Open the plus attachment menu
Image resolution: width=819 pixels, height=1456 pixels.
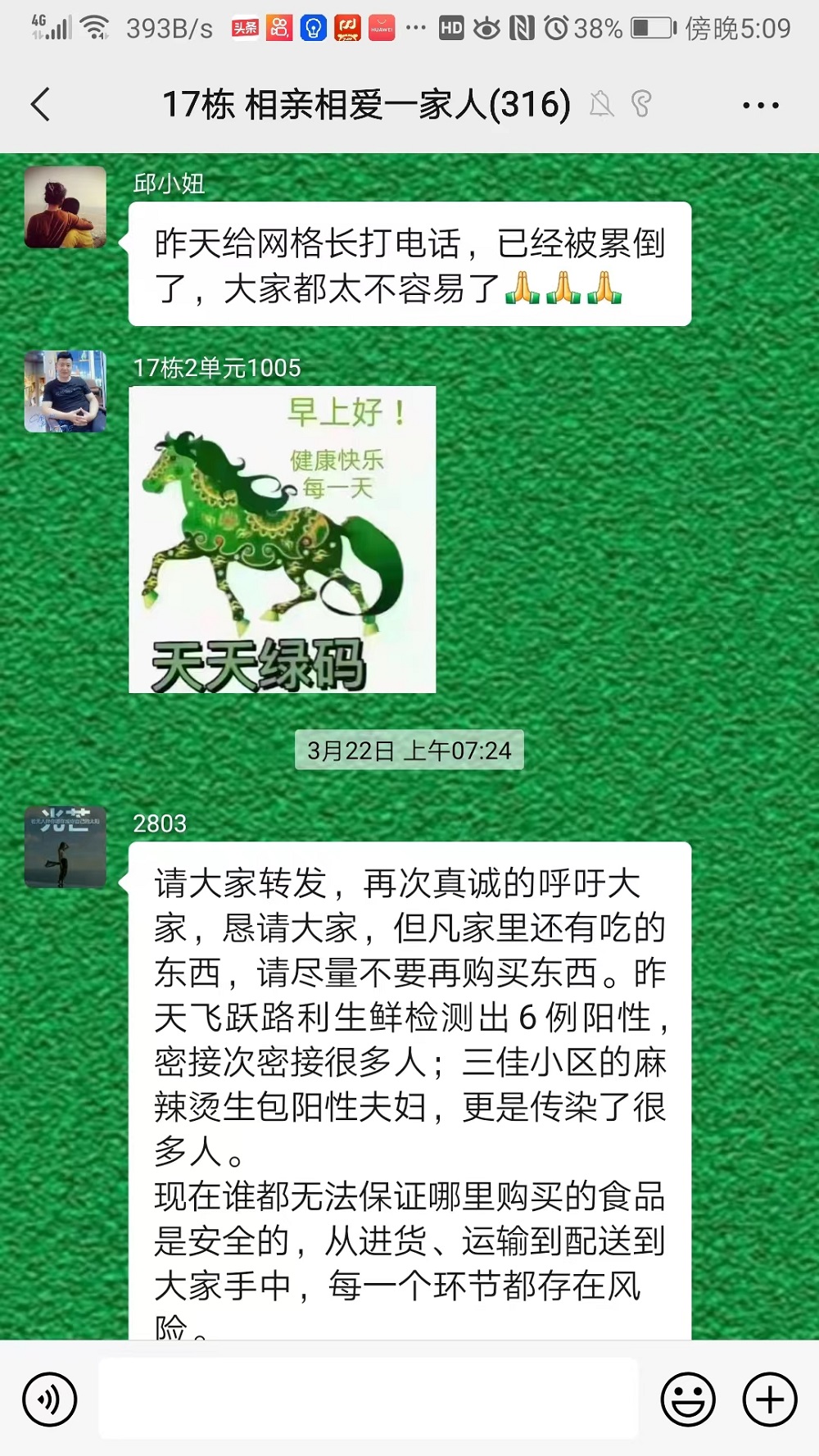click(x=769, y=1399)
